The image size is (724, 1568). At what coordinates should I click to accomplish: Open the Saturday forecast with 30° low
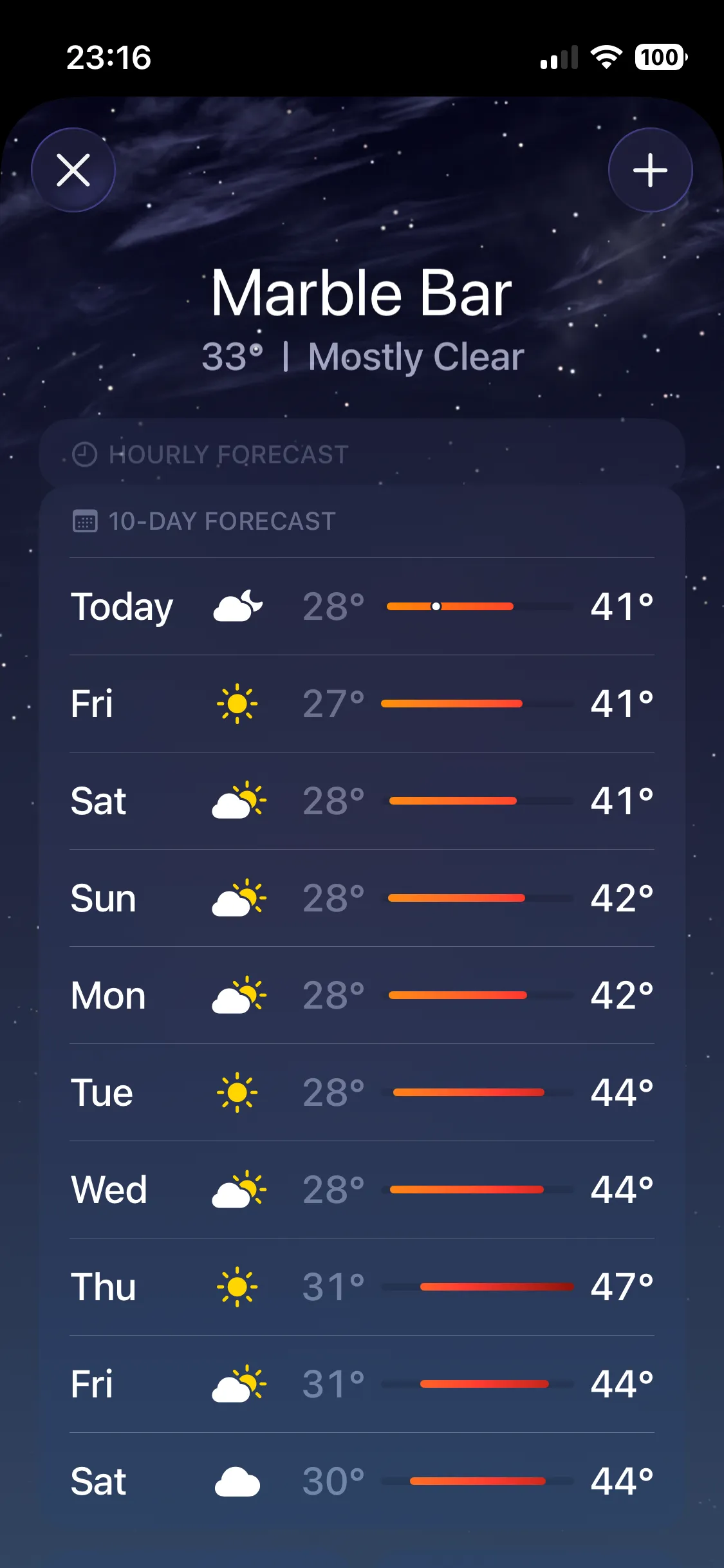(362, 1482)
